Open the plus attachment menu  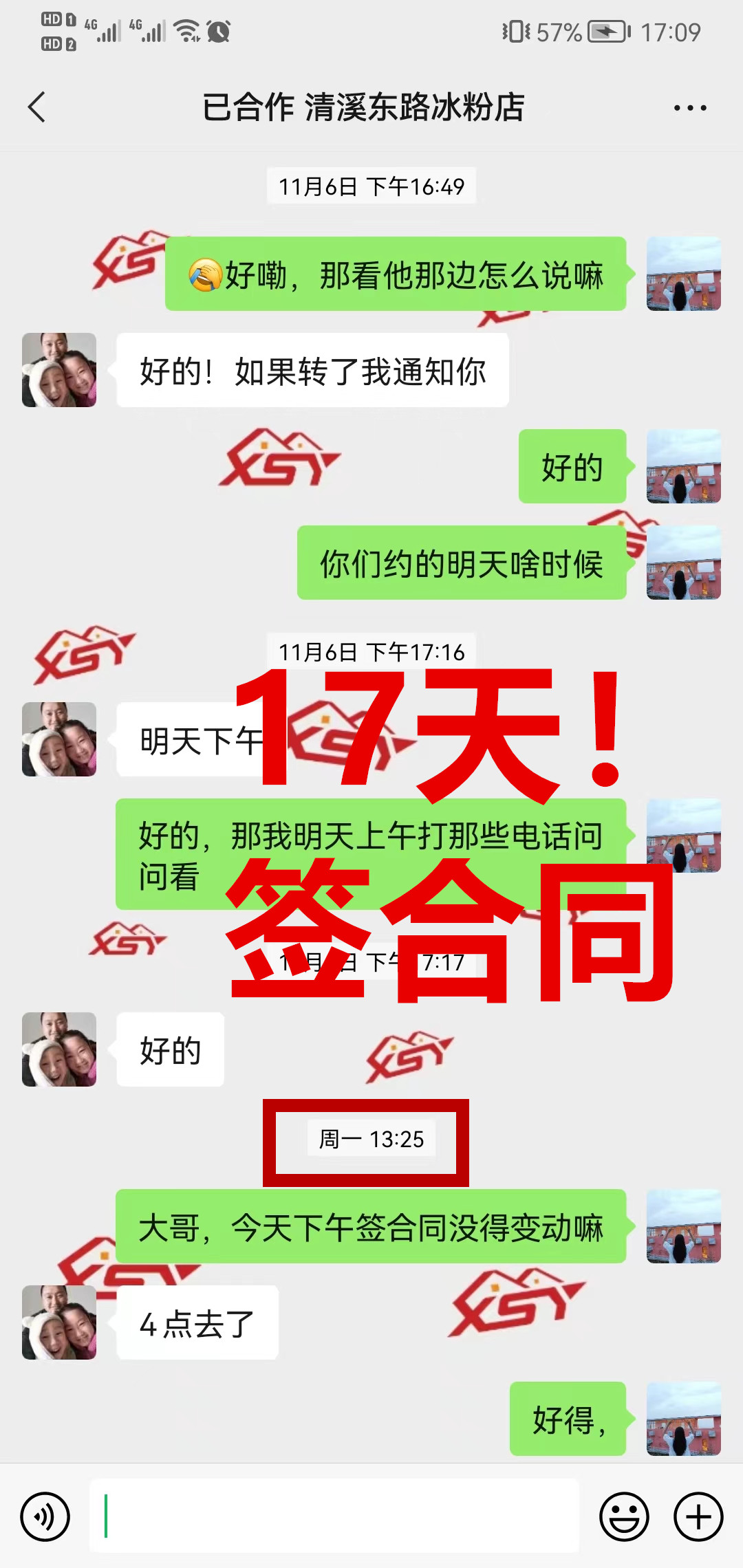tap(698, 1516)
